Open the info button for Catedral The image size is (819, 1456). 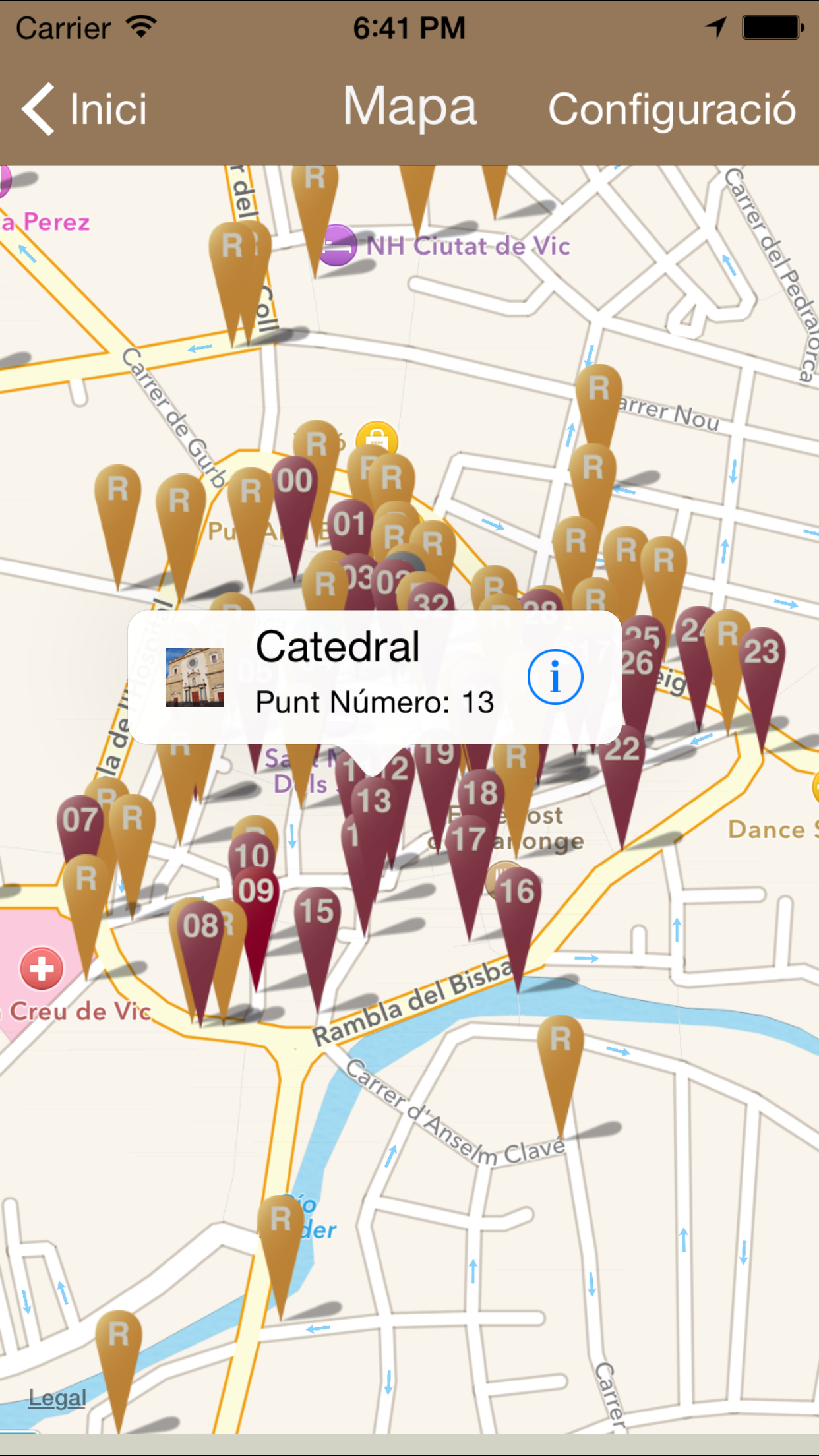tap(555, 677)
